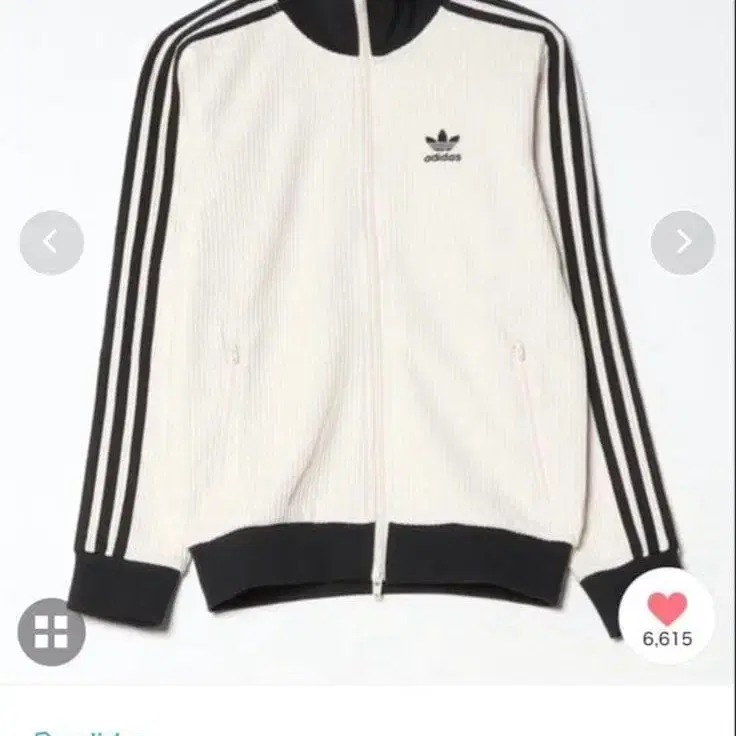The height and width of the screenshot is (736, 736).
Task: Show the next product image
Action: click(x=683, y=242)
